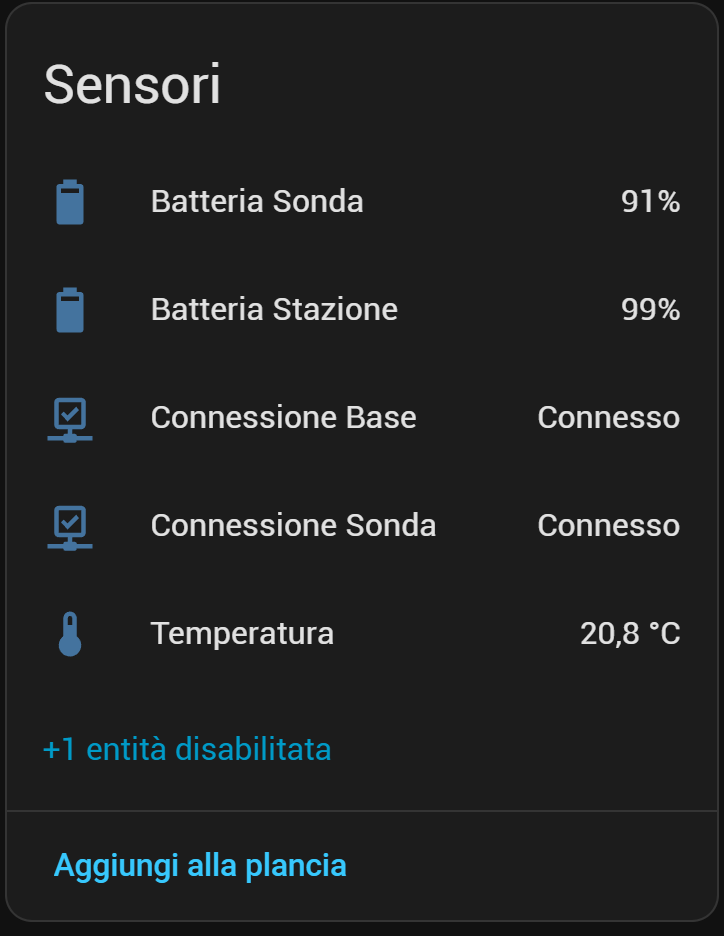The height and width of the screenshot is (936, 724).
Task: Tap Aggiungi alla plancia button
Action: (x=200, y=865)
